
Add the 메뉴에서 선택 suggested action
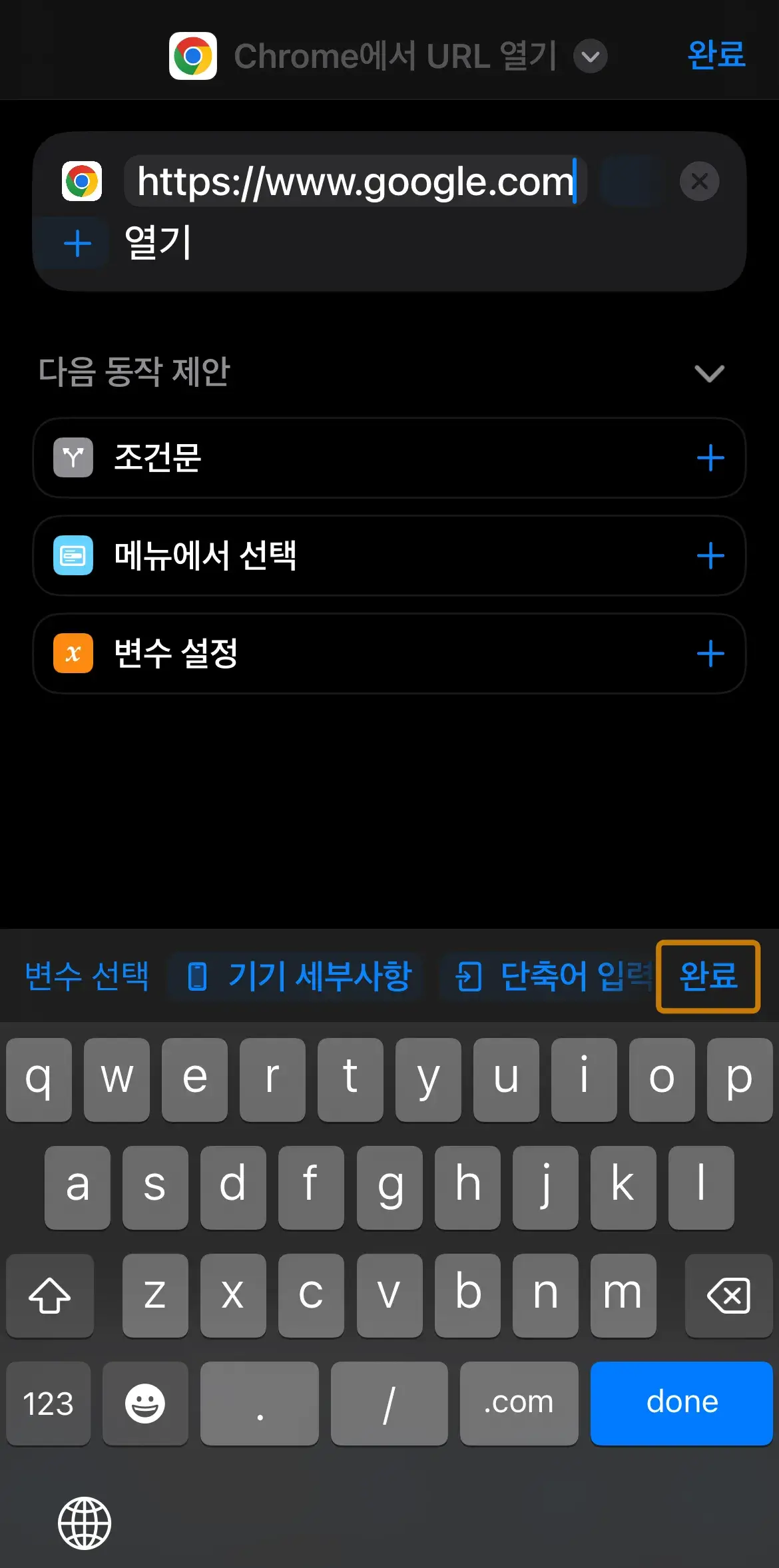710,556
